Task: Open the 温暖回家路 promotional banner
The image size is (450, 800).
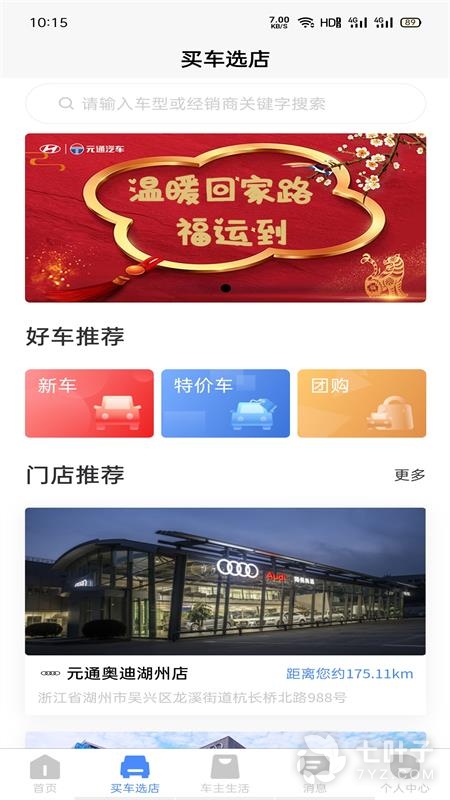Action: (x=225, y=218)
